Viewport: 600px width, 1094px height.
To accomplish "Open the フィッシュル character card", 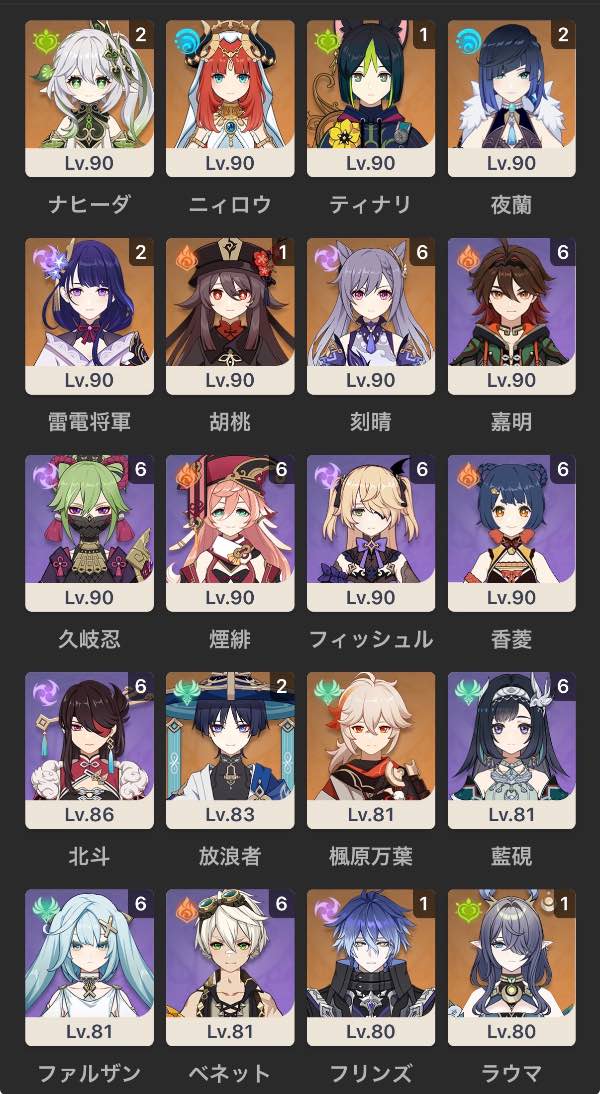I will (x=371, y=533).
